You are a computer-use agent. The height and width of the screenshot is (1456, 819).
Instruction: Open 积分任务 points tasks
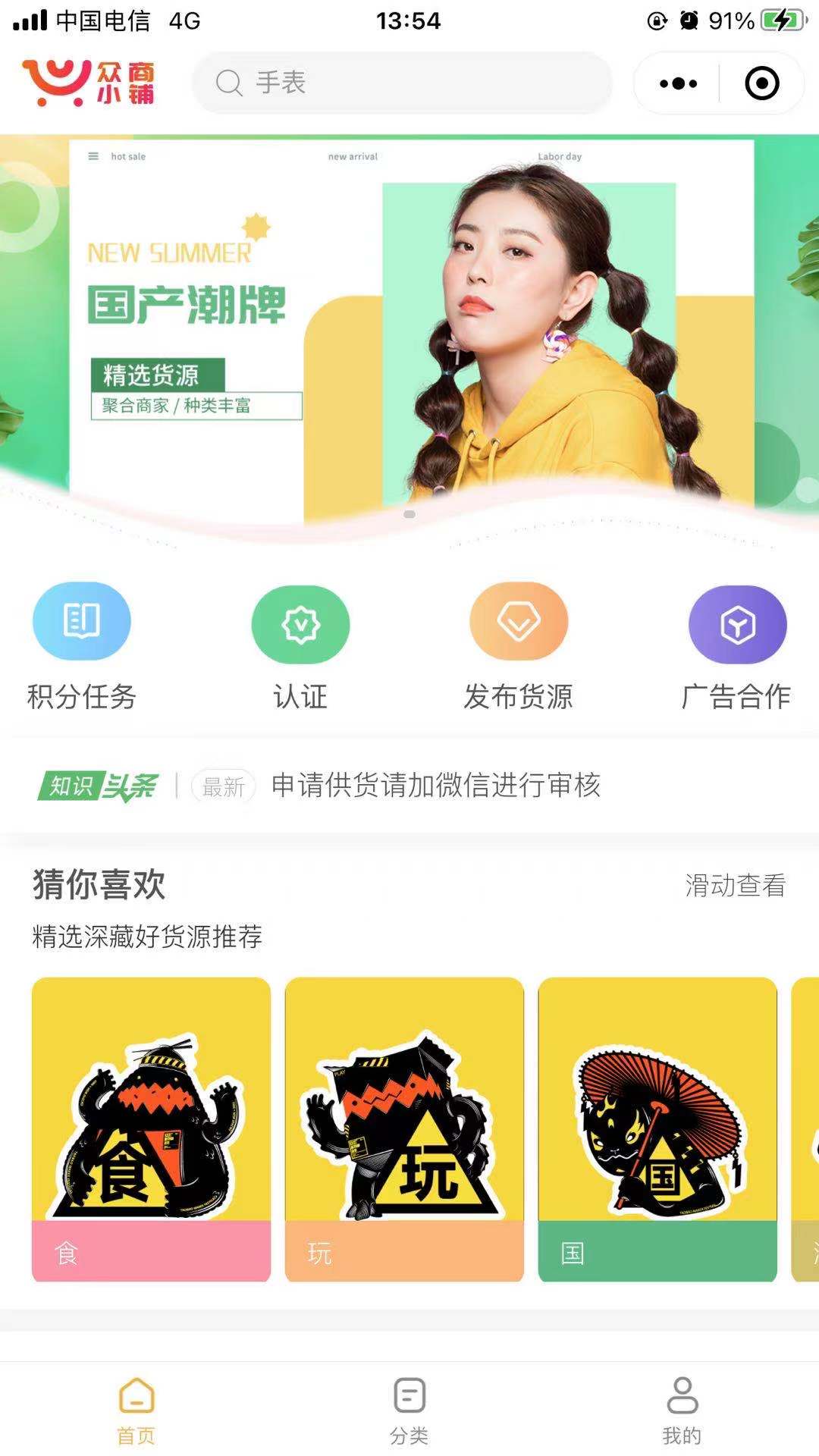(82, 645)
